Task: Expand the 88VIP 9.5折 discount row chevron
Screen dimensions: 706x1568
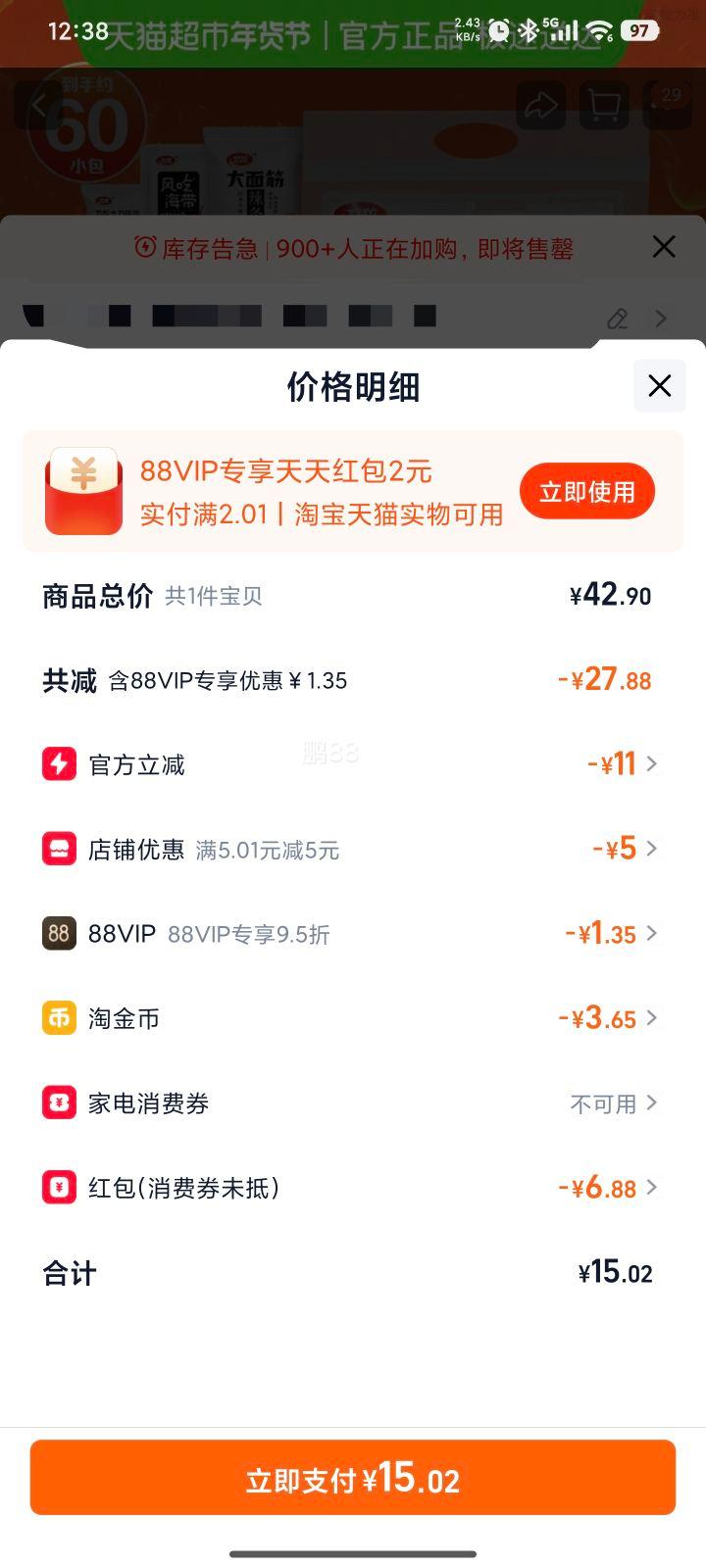Action: pyautogui.click(x=652, y=933)
